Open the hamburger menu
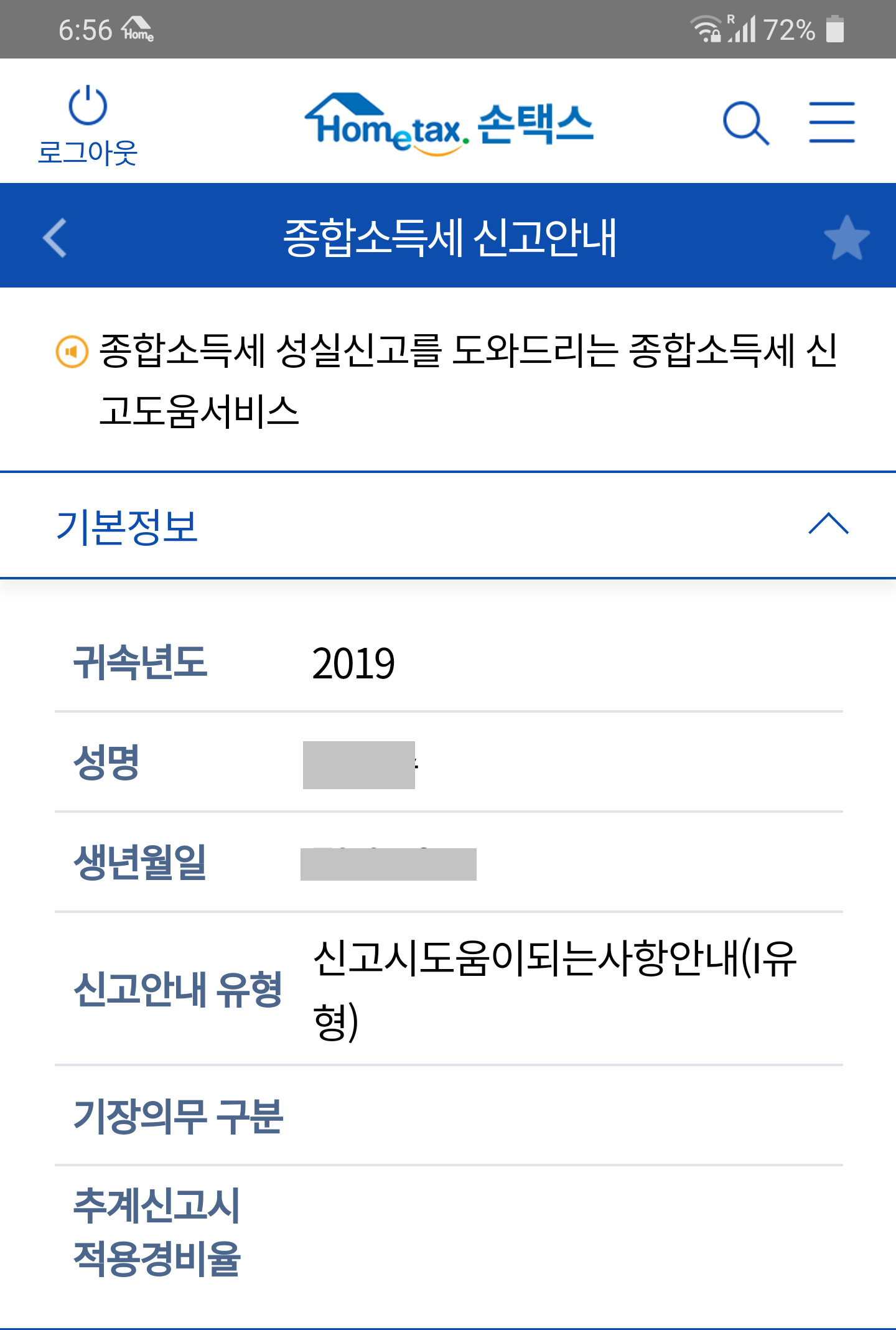Viewport: 896px width, 1330px height. pyautogui.click(x=832, y=123)
